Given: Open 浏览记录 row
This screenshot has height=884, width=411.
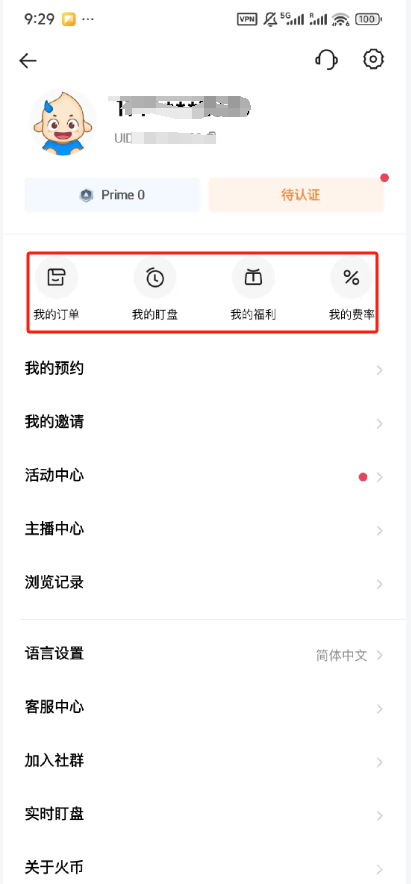Looking at the screenshot, I should pos(205,583).
